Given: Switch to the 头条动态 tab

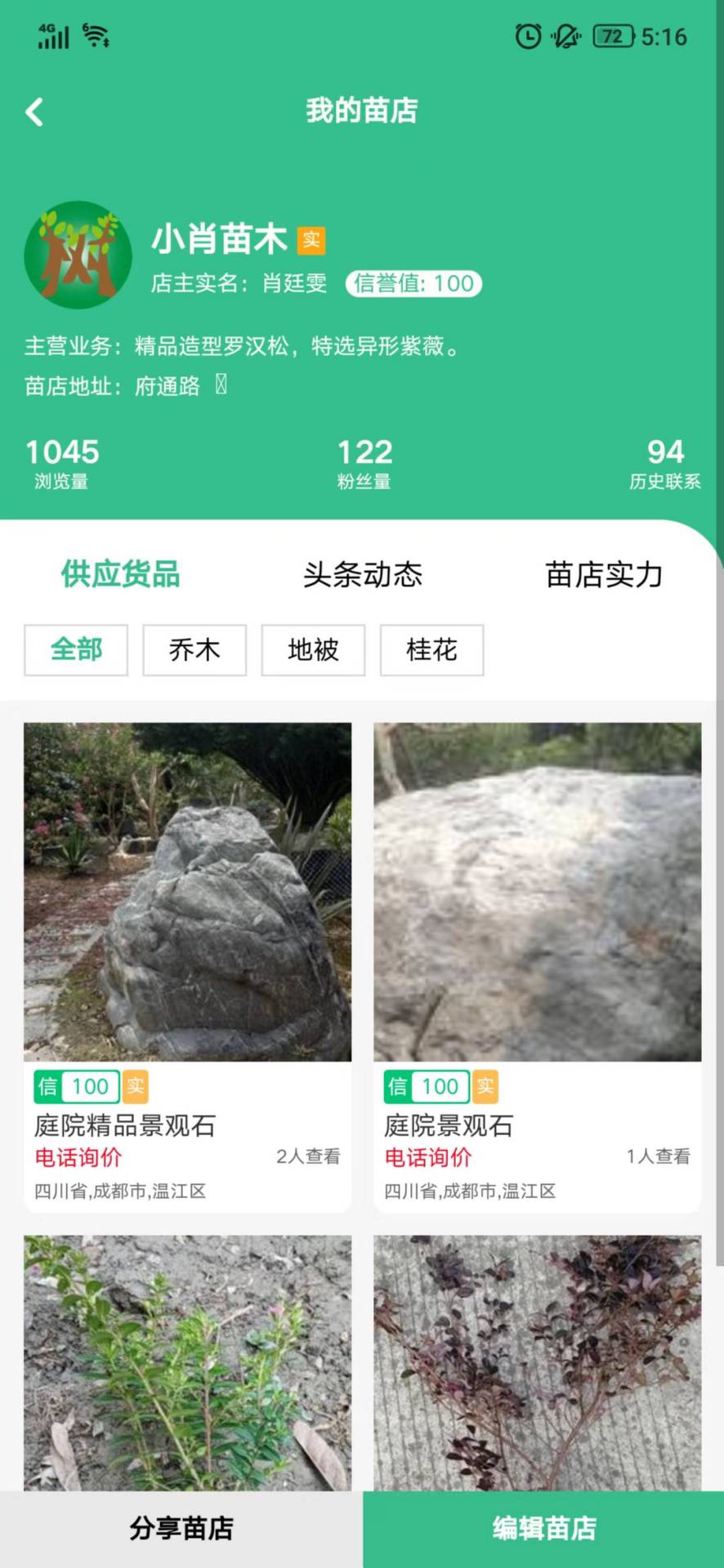Looking at the screenshot, I should [362, 575].
